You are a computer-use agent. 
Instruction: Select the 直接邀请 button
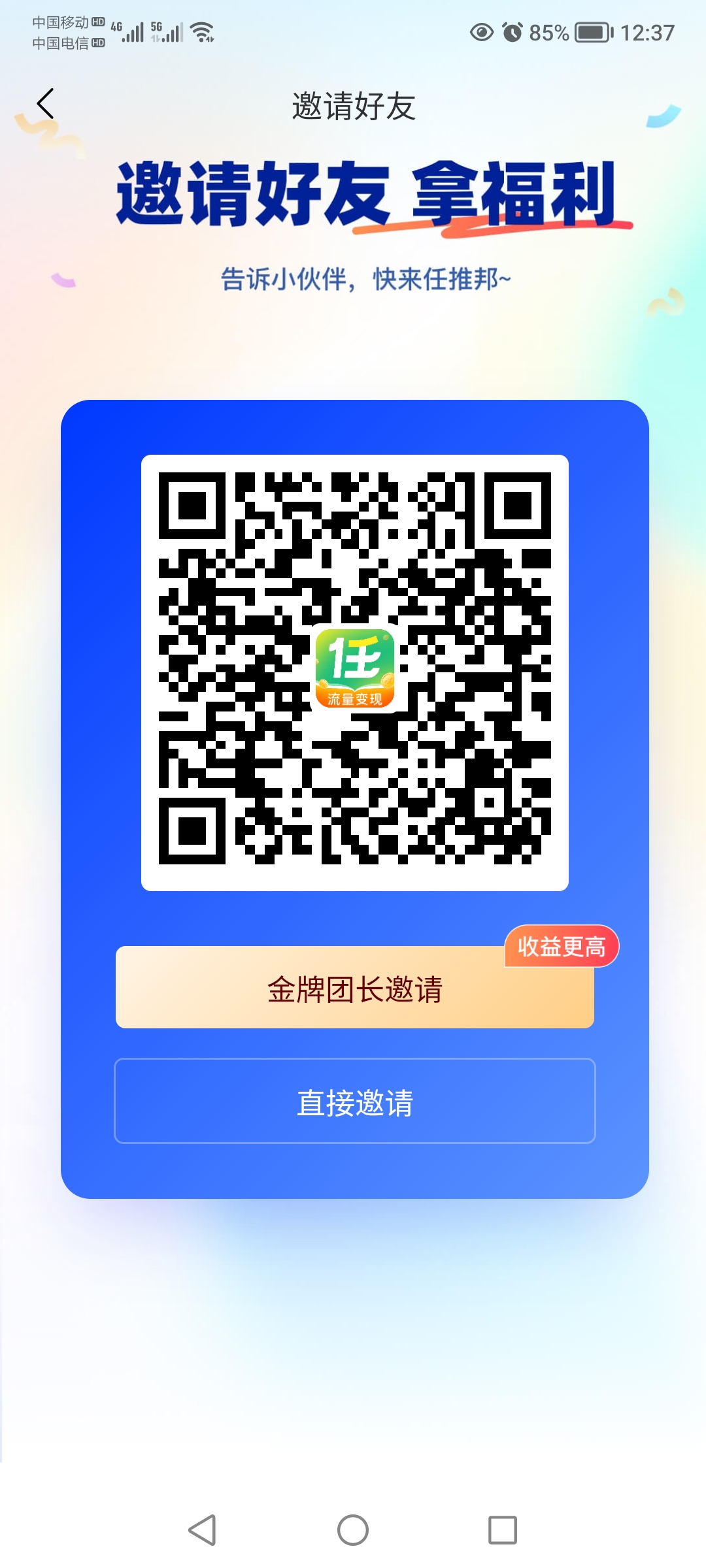point(354,1102)
